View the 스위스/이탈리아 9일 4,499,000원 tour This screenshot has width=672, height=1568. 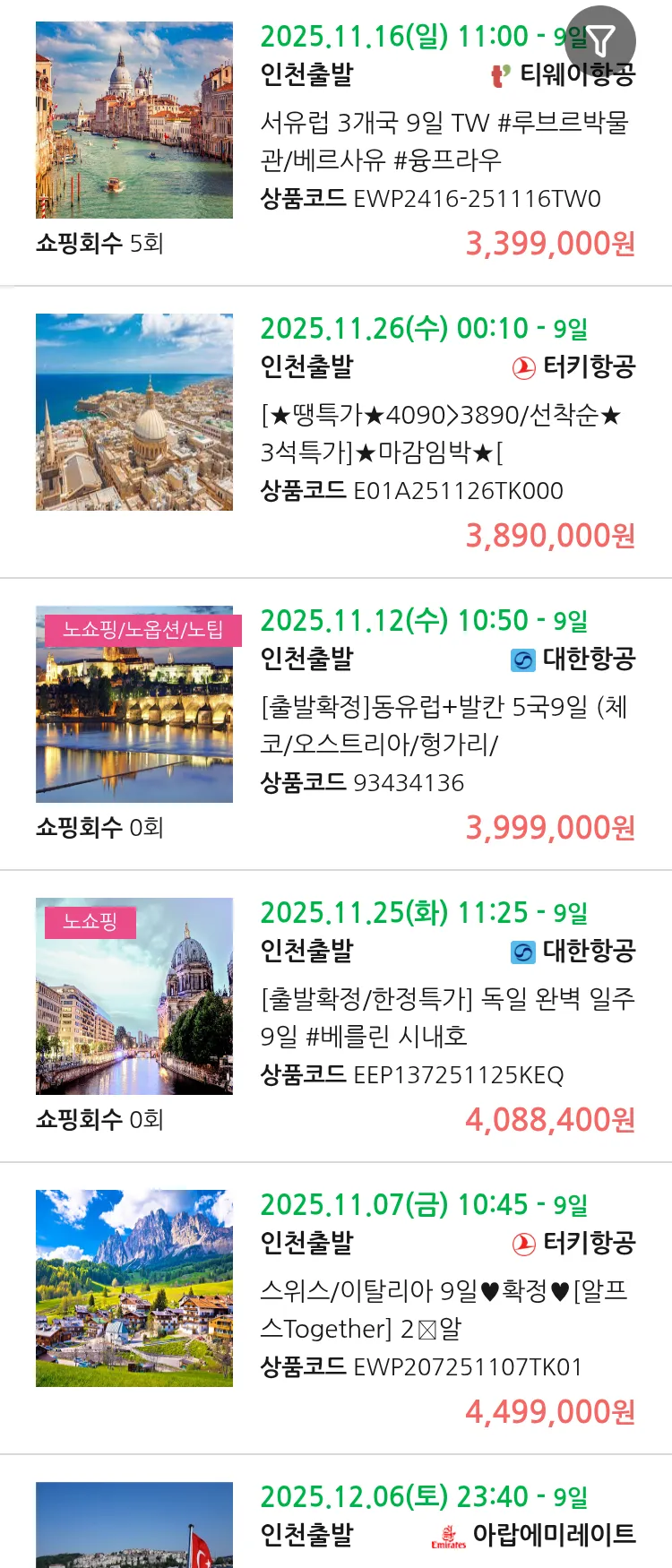point(444,1309)
